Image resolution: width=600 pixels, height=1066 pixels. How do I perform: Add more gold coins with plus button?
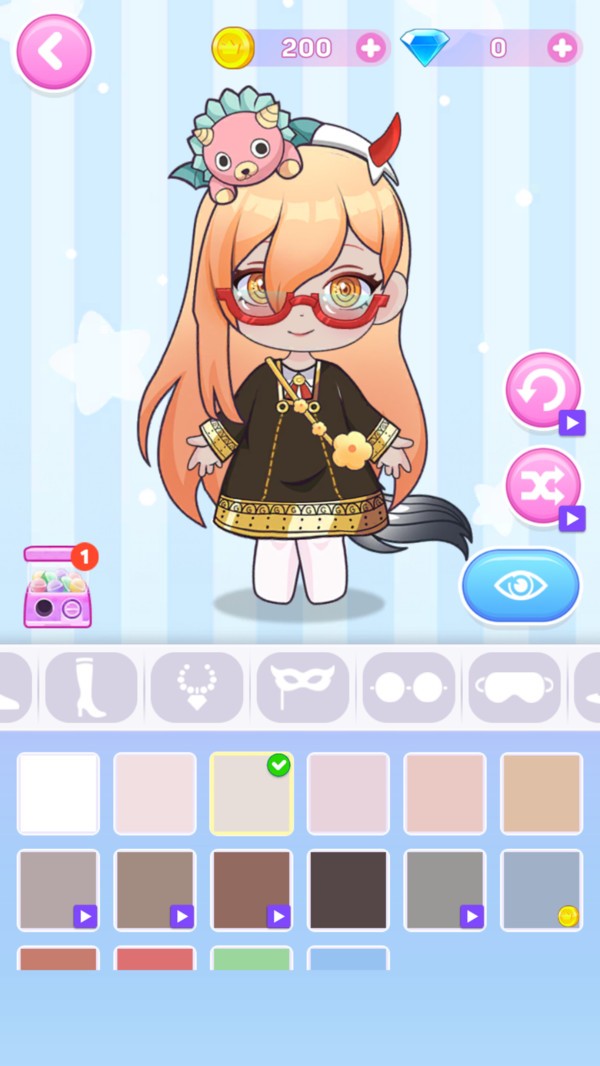(x=370, y=48)
